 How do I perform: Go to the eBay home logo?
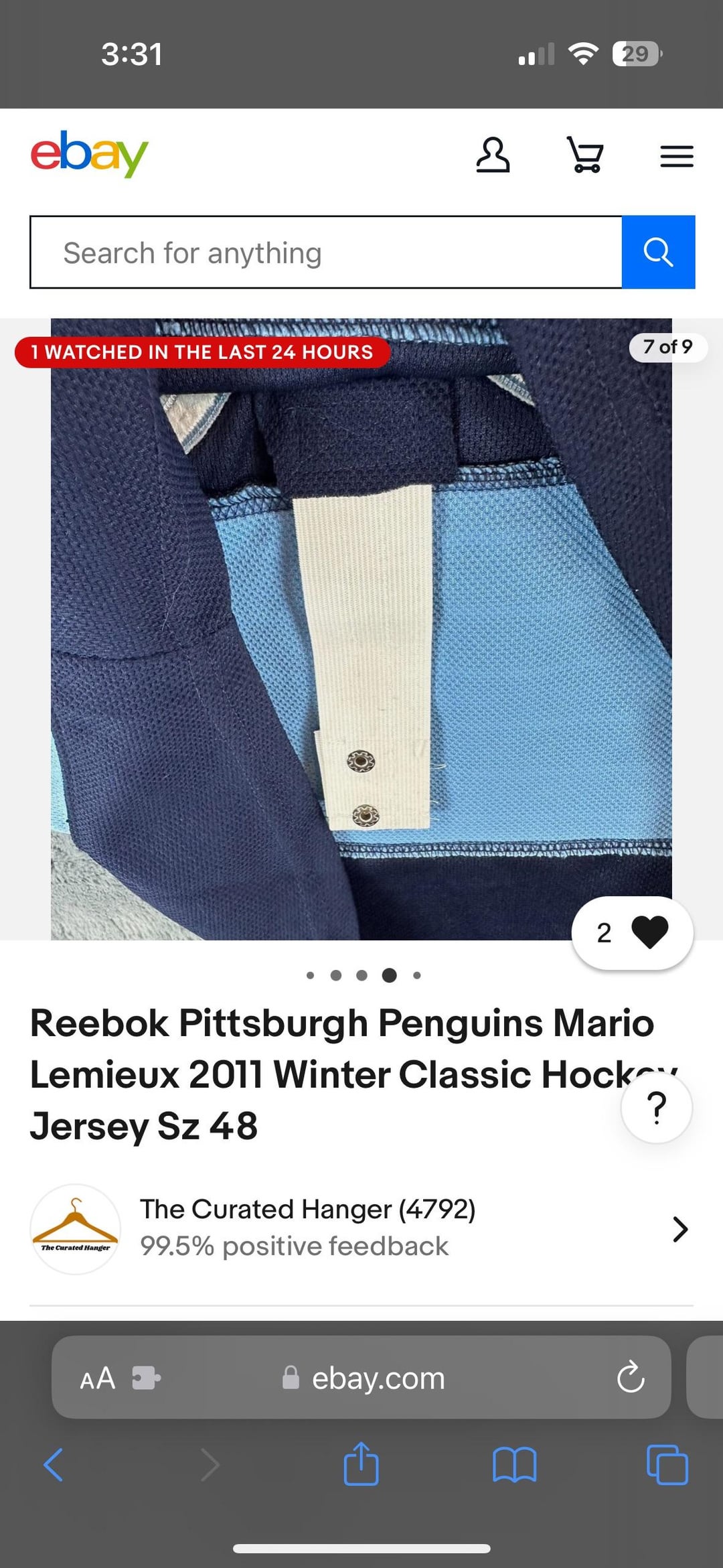89,154
